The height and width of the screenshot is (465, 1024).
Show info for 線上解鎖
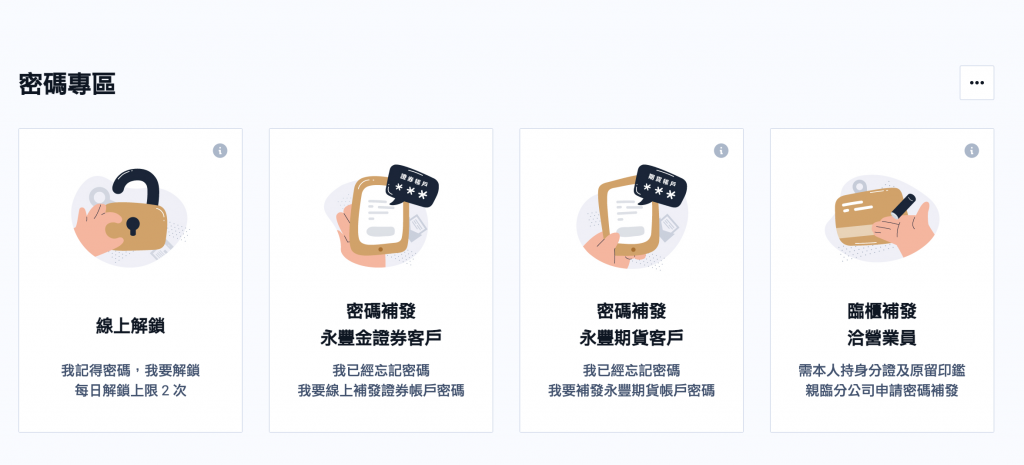click(x=220, y=150)
